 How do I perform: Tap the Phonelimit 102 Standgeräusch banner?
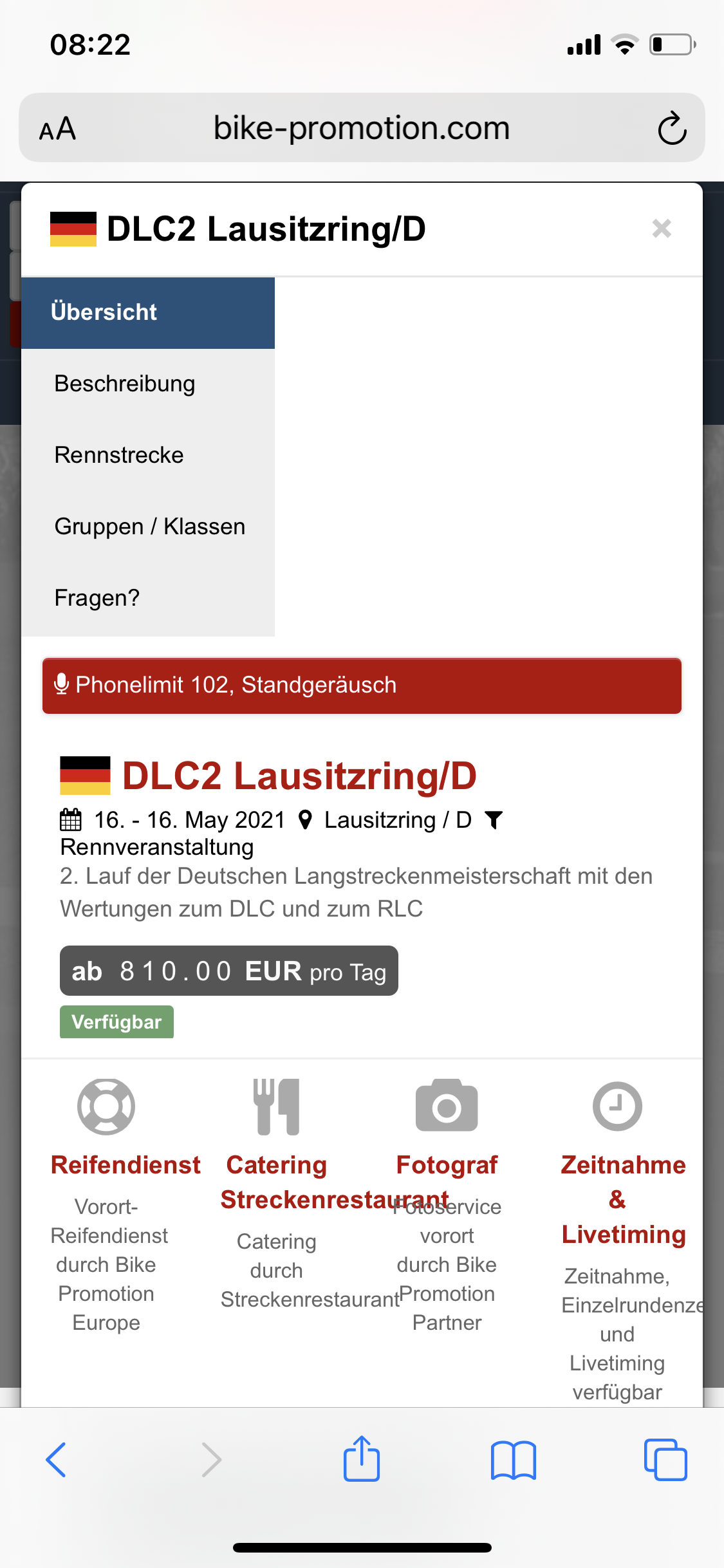pyautogui.click(x=362, y=686)
